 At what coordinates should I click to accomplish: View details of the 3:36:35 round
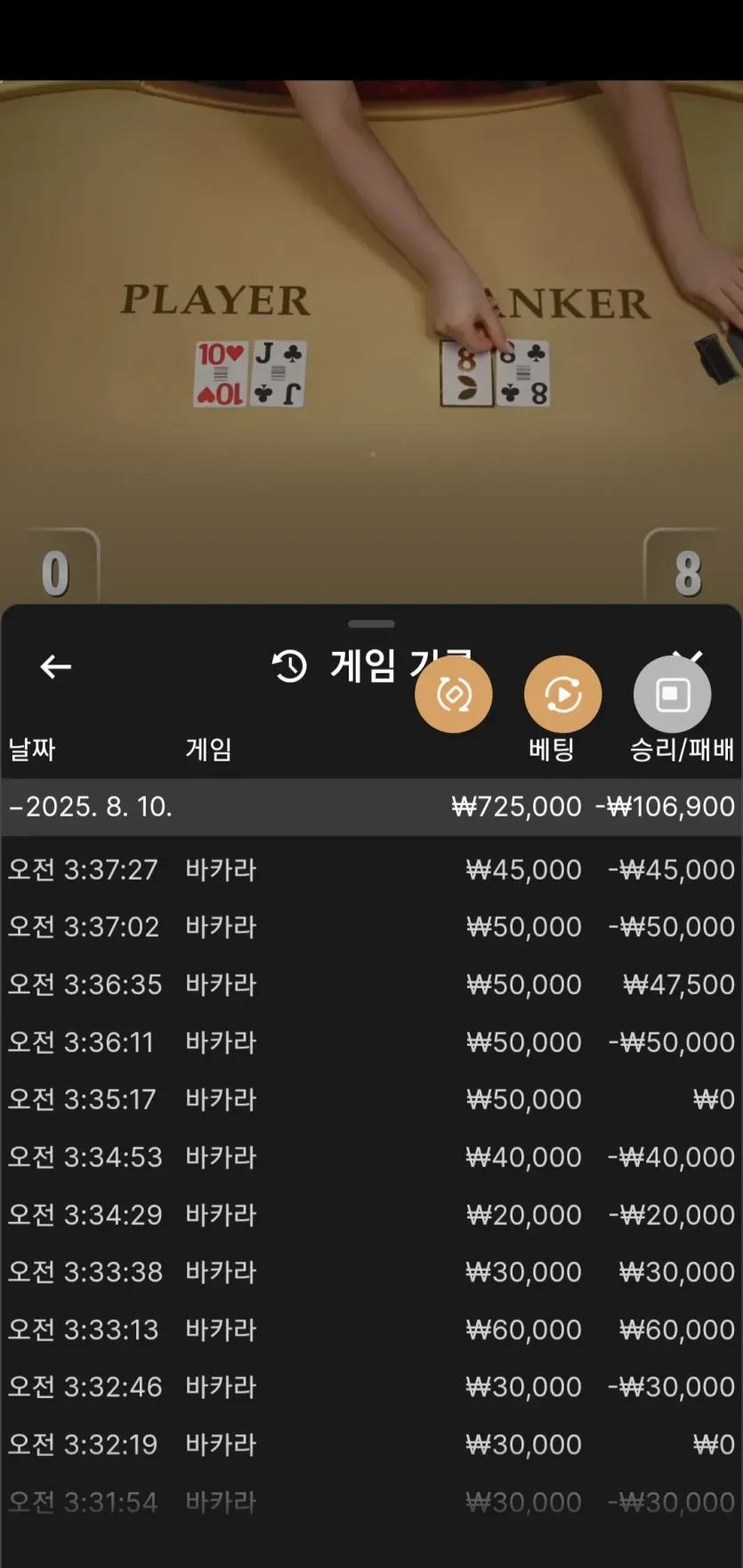pyautogui.click(x=371, y=985)
